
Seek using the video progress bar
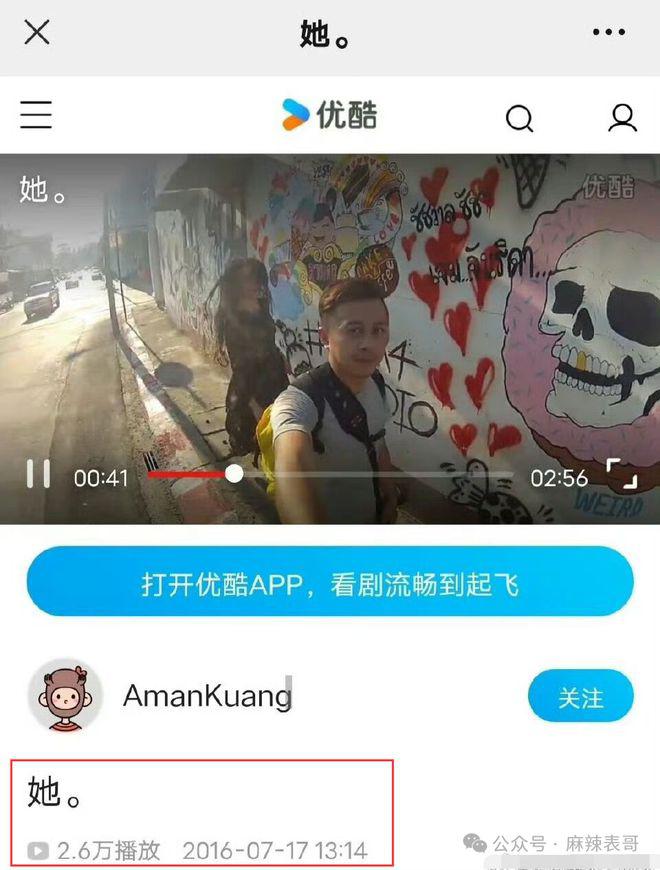point(330,474)
